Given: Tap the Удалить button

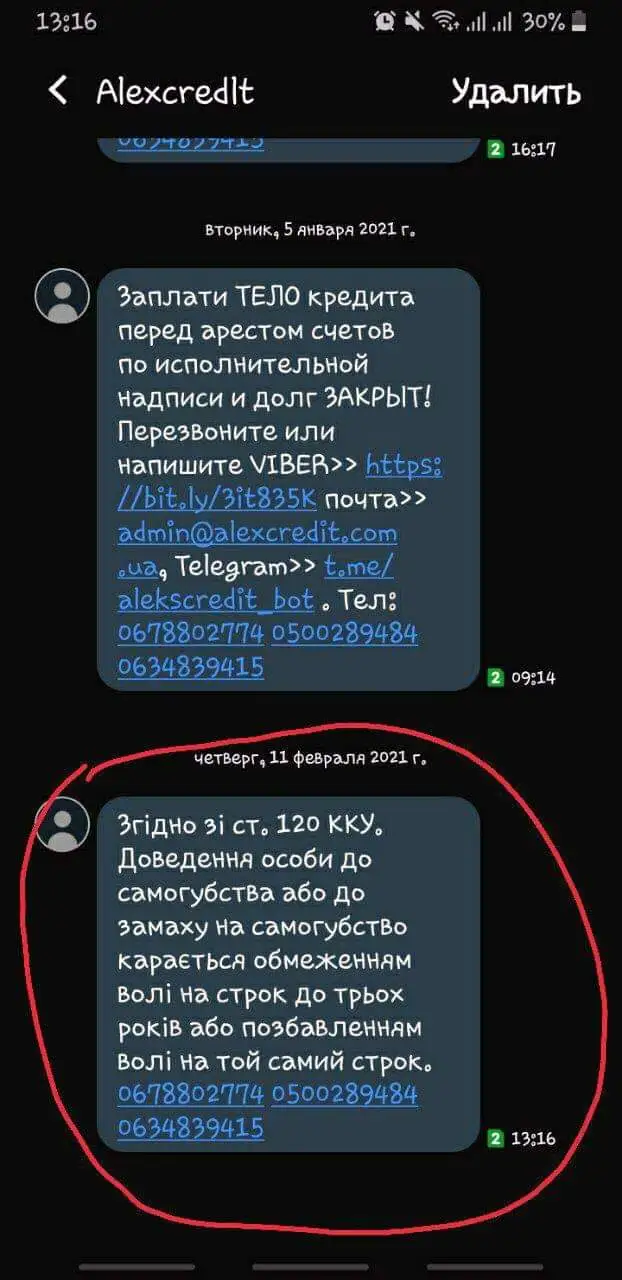Looking at the screenshot, I should pos(515,92).
